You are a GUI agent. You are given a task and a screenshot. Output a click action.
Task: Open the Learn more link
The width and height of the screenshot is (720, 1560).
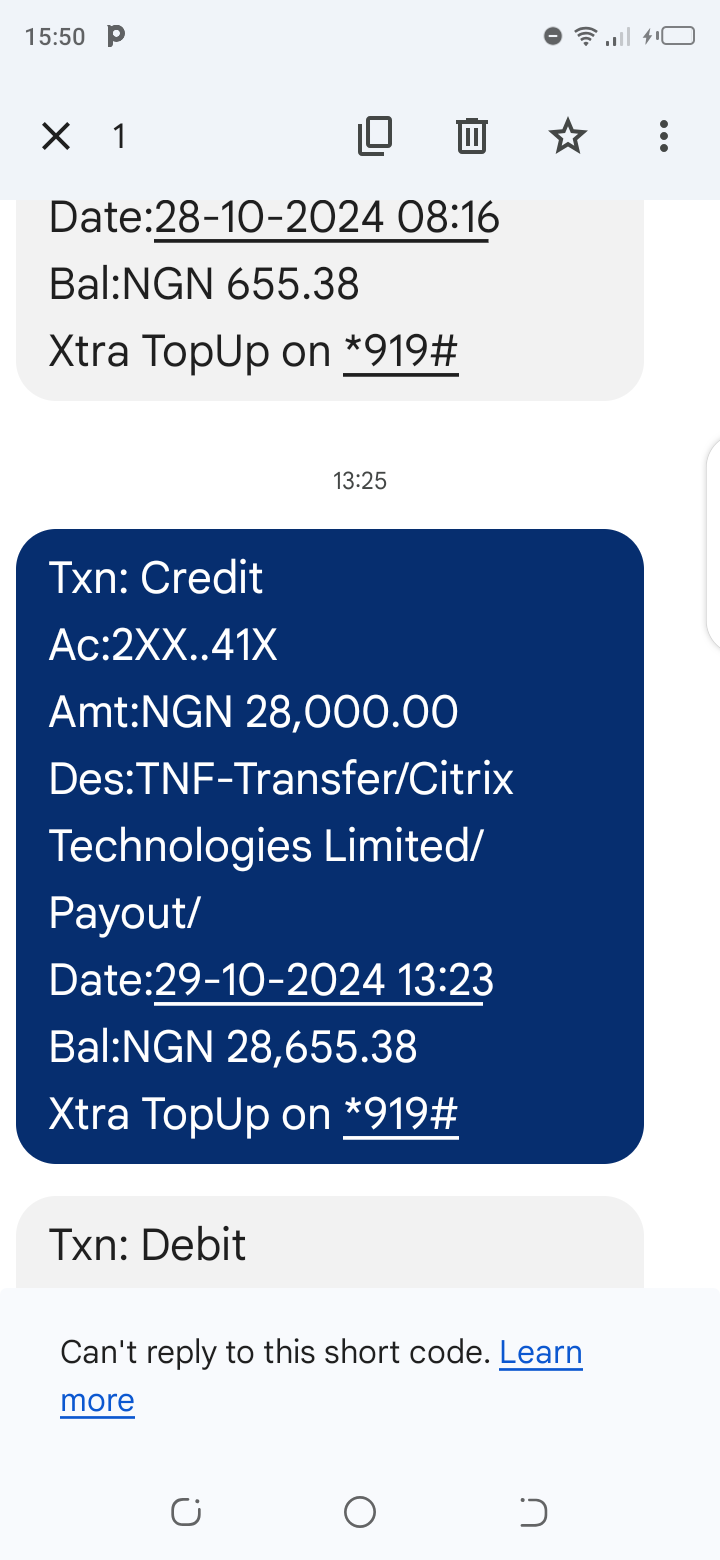coord(540,1353)
